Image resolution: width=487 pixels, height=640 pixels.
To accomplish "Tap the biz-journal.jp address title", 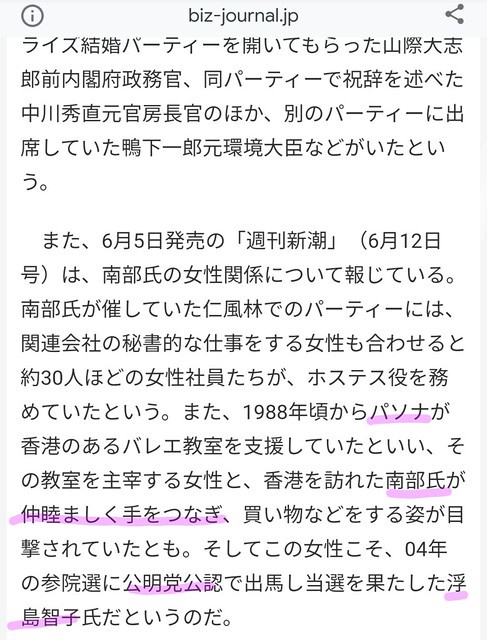I will point(243,16).
